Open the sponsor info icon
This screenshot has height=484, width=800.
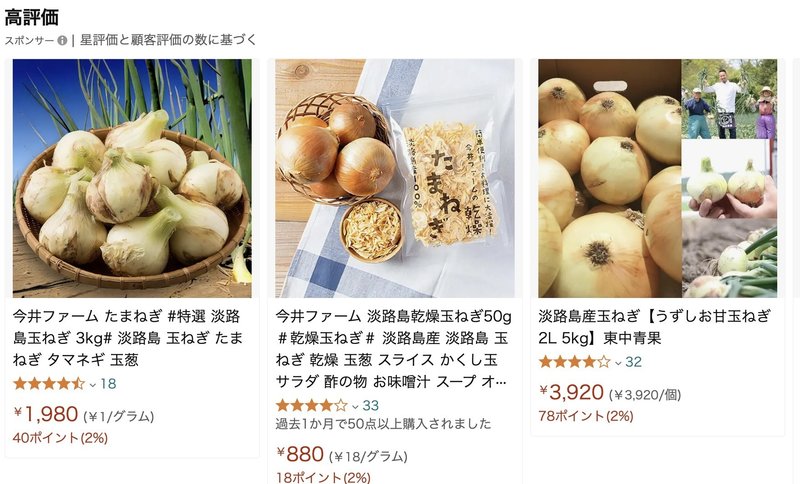click(x=62, y=41)
